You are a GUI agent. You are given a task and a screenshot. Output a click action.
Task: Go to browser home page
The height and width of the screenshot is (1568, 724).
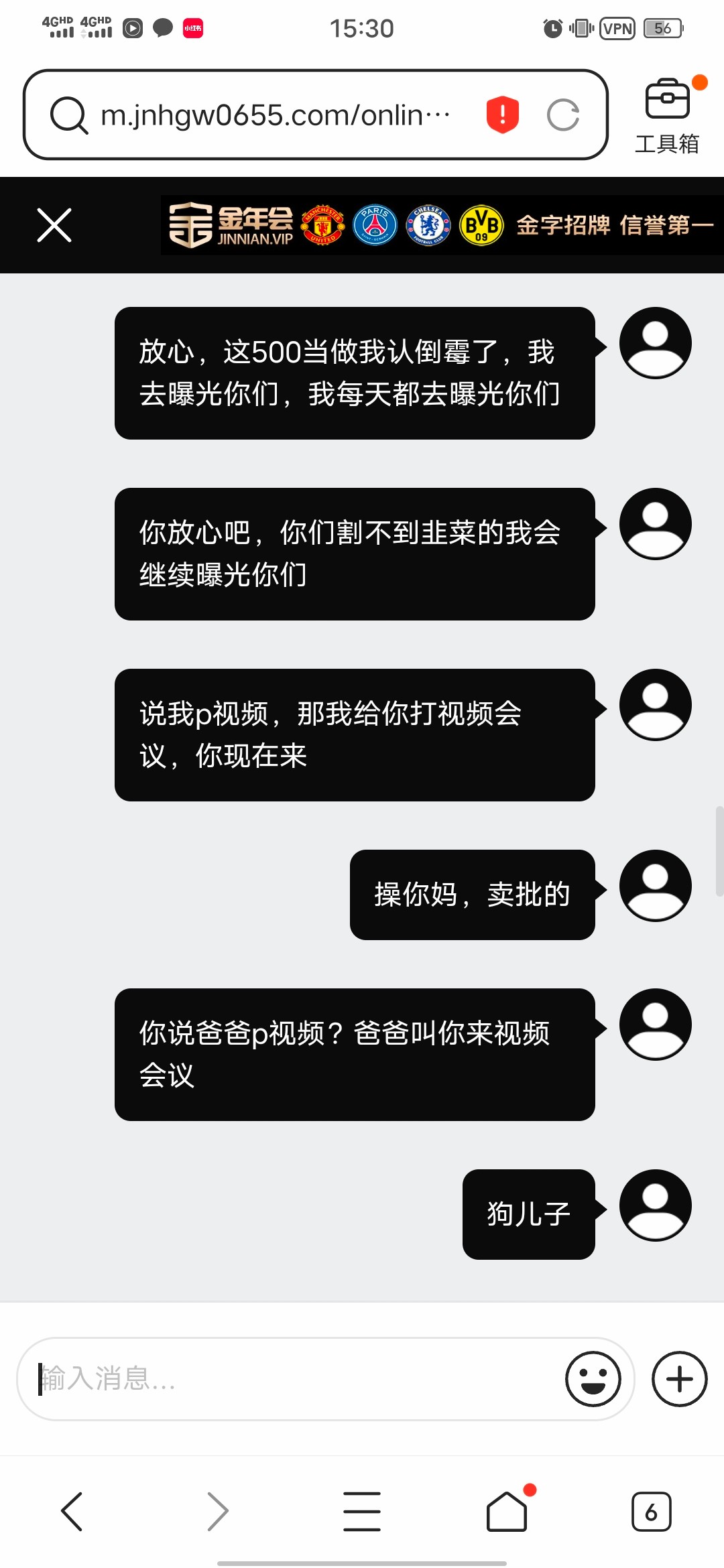507,1510
